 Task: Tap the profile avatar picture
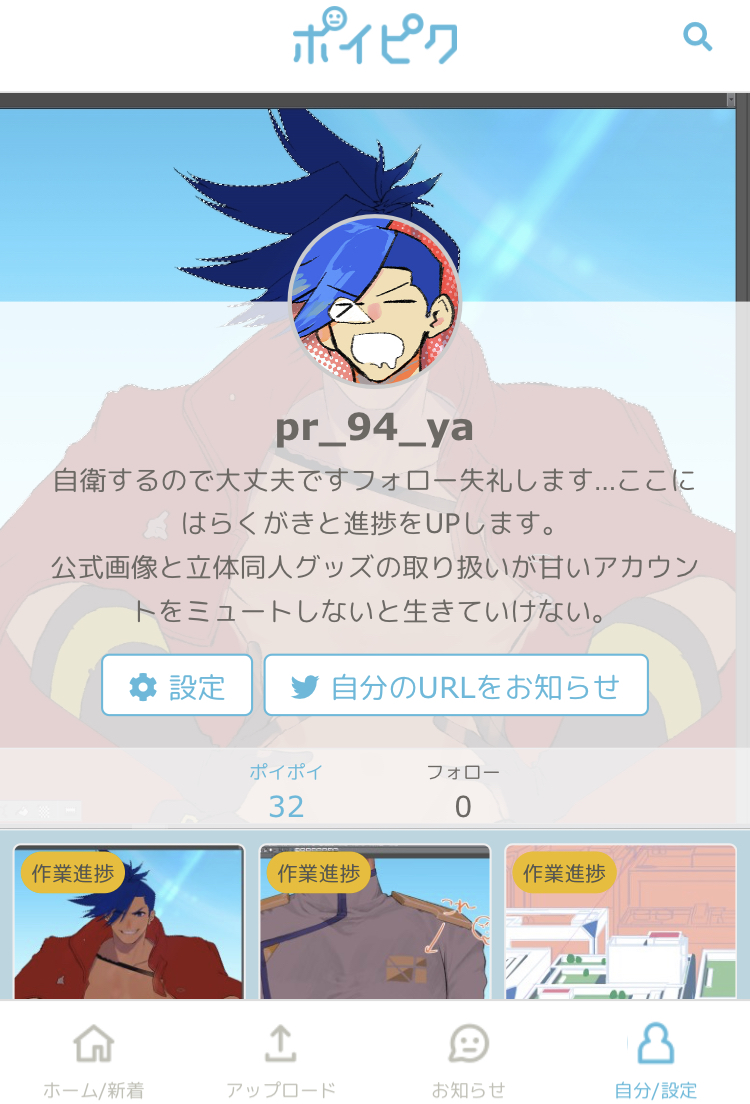[375, 300]
